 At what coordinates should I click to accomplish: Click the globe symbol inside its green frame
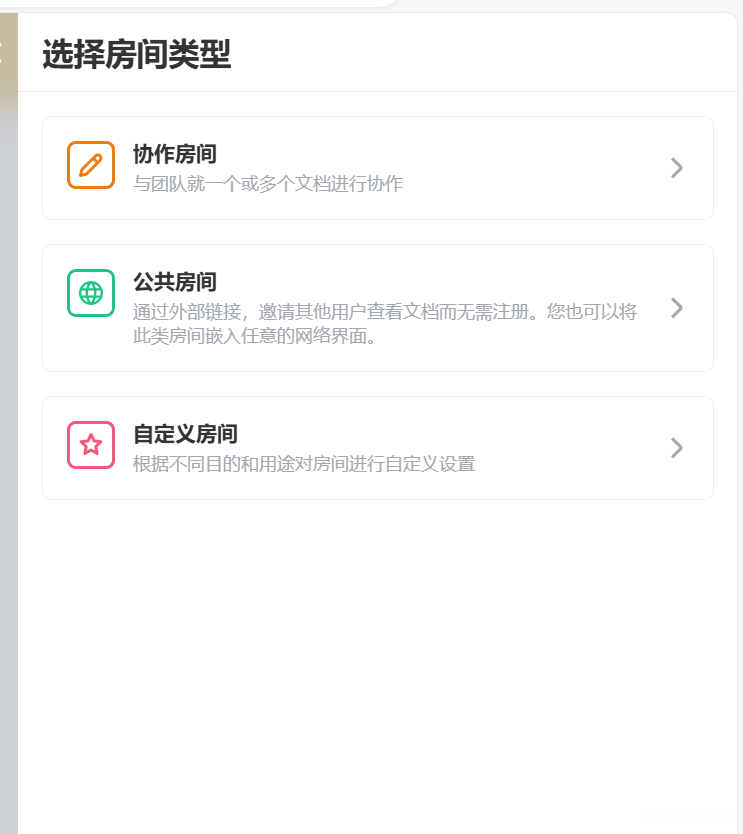pos(90,292)
